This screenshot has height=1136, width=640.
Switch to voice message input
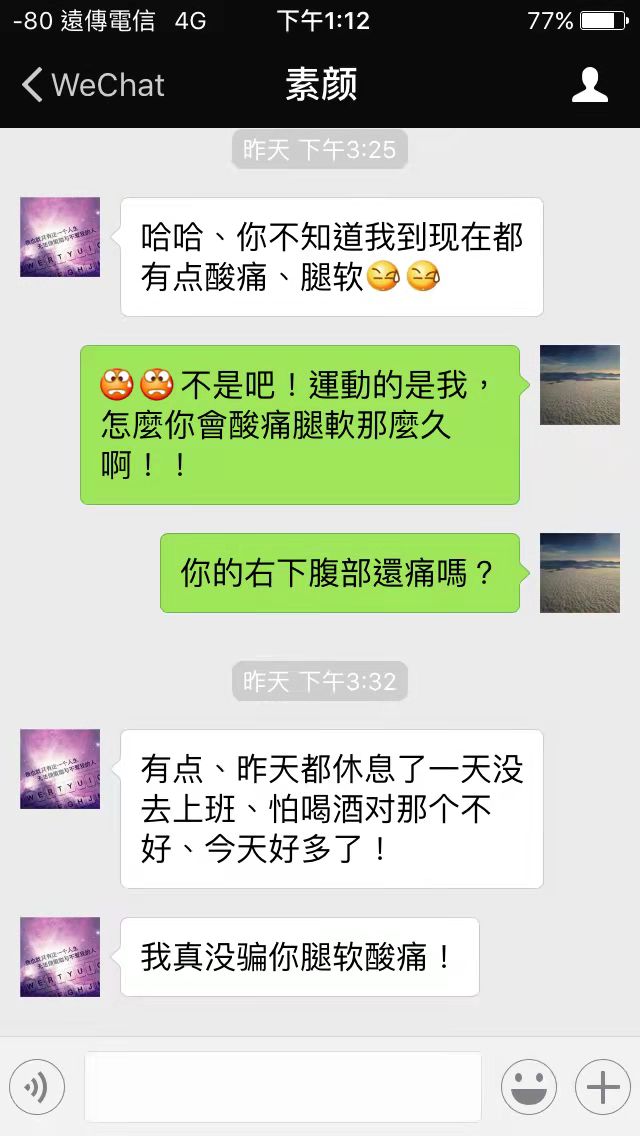point(37,1087)
